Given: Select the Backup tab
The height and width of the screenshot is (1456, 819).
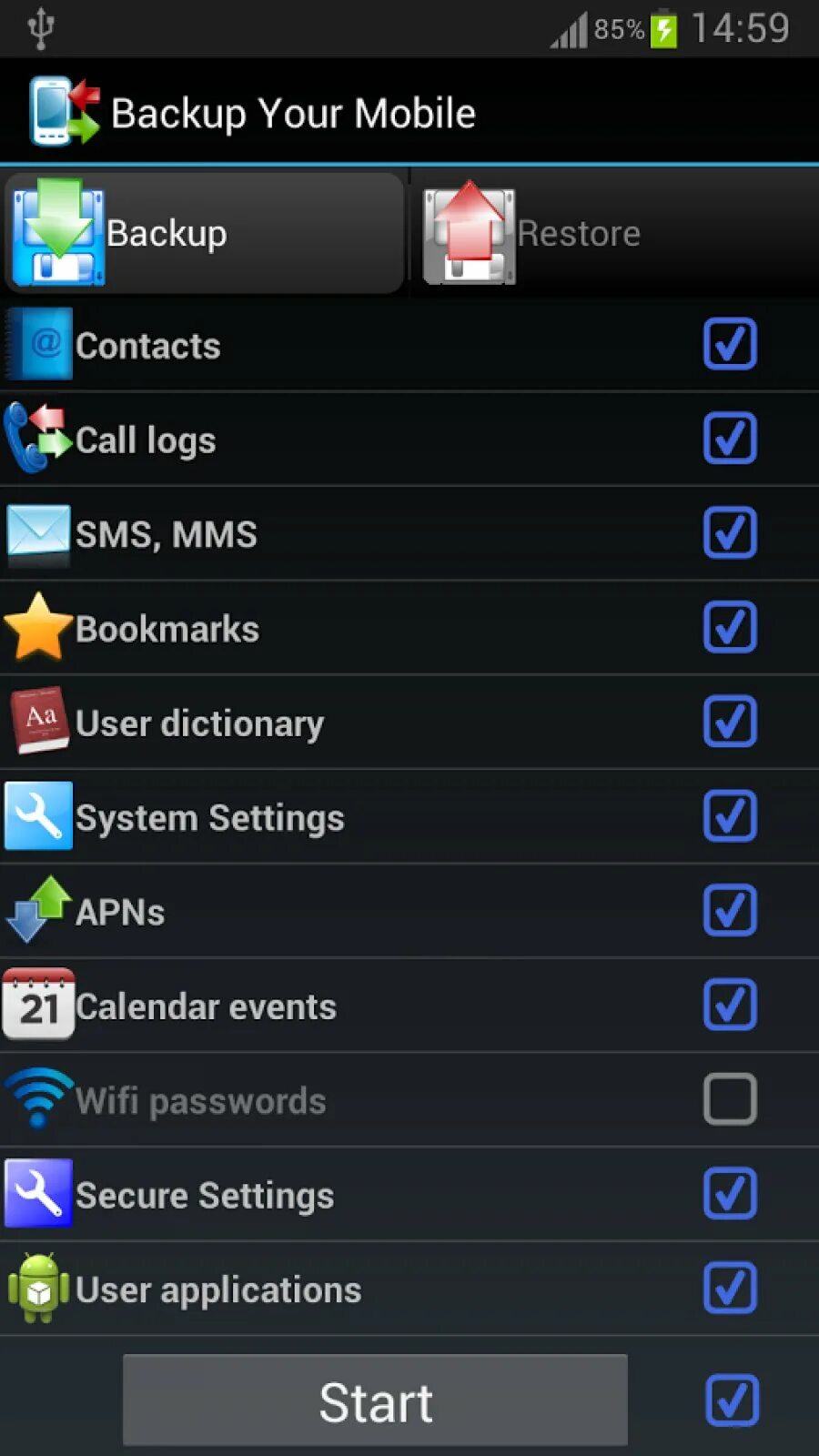Looking at the screenshot, I should point(205,233).
